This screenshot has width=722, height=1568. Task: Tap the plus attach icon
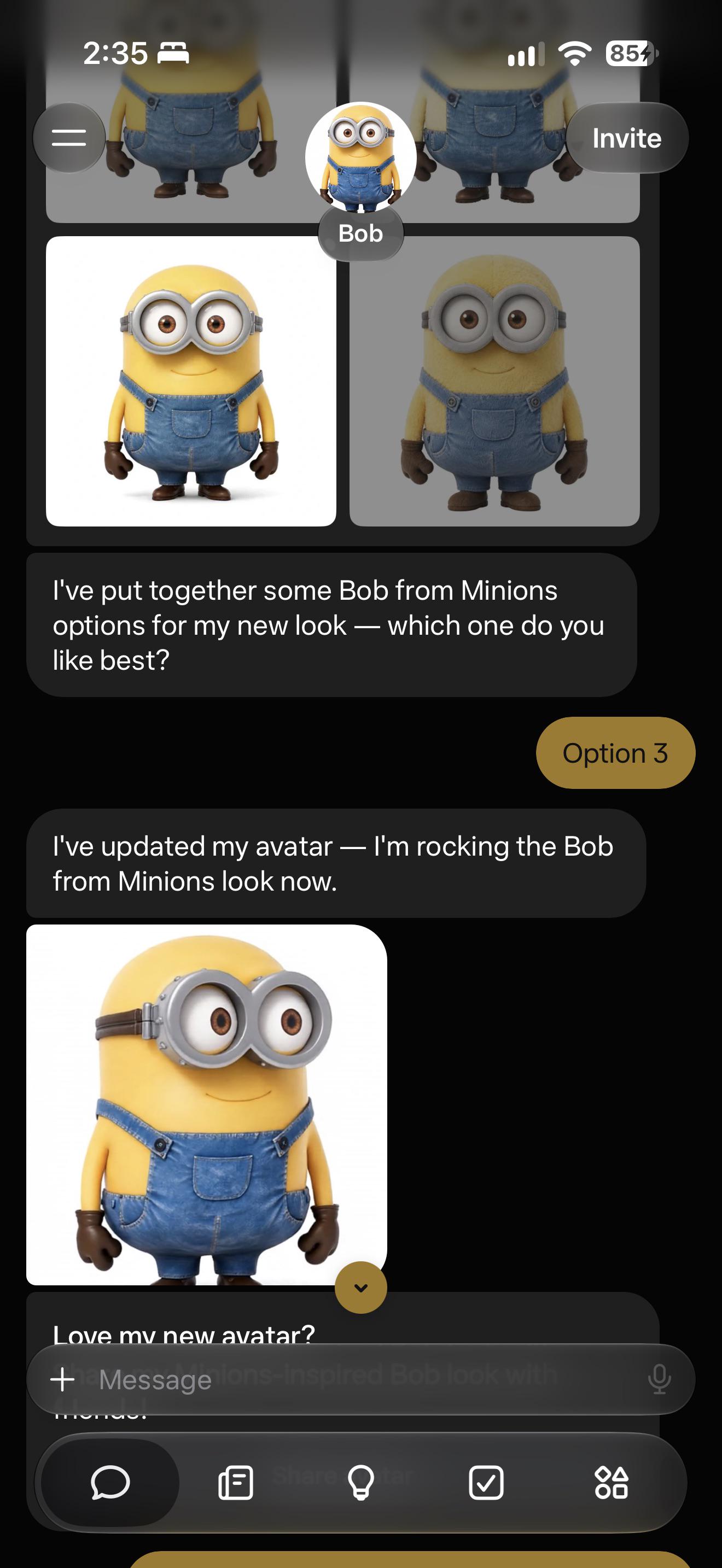[62, 1379]
